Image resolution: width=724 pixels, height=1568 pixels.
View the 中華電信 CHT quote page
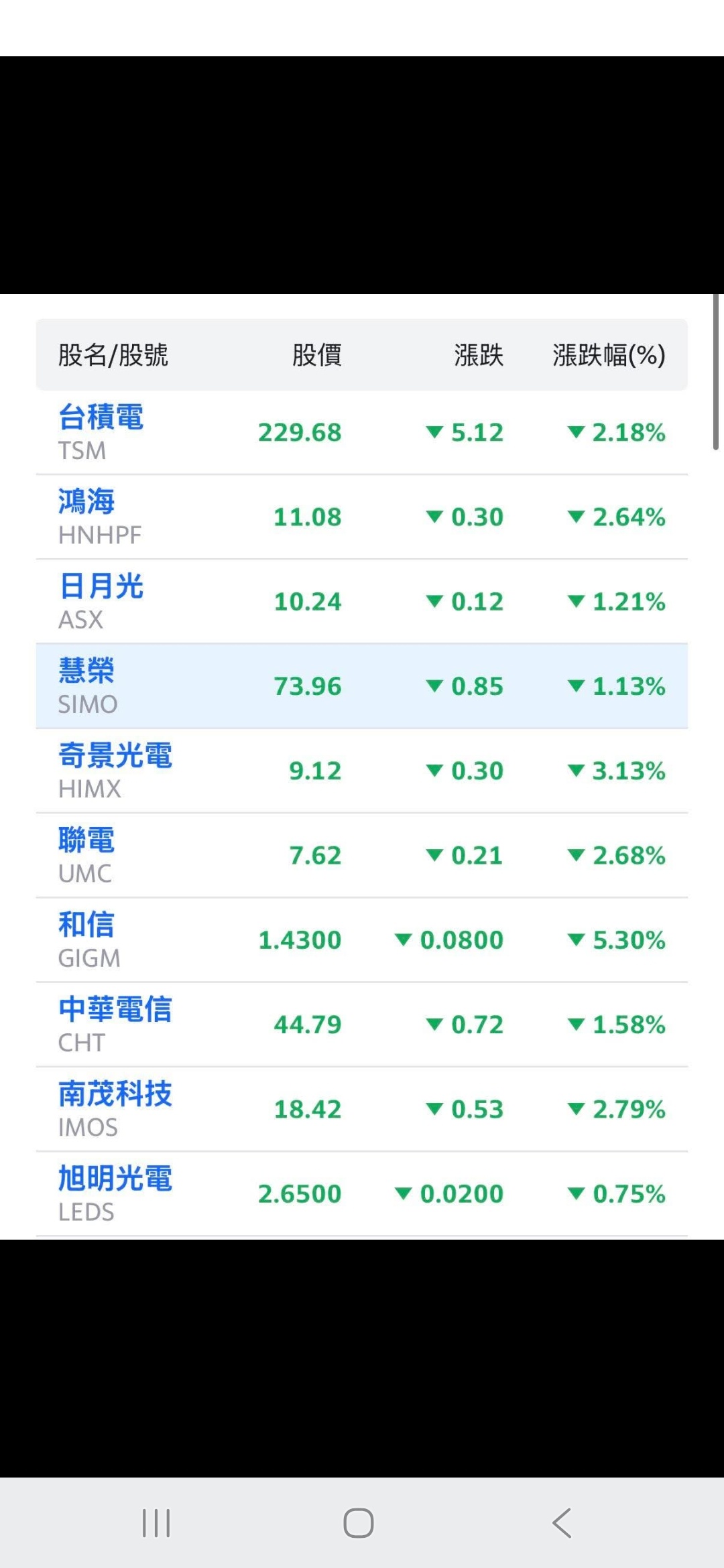pyautogui.click(x=115, y=1008)
